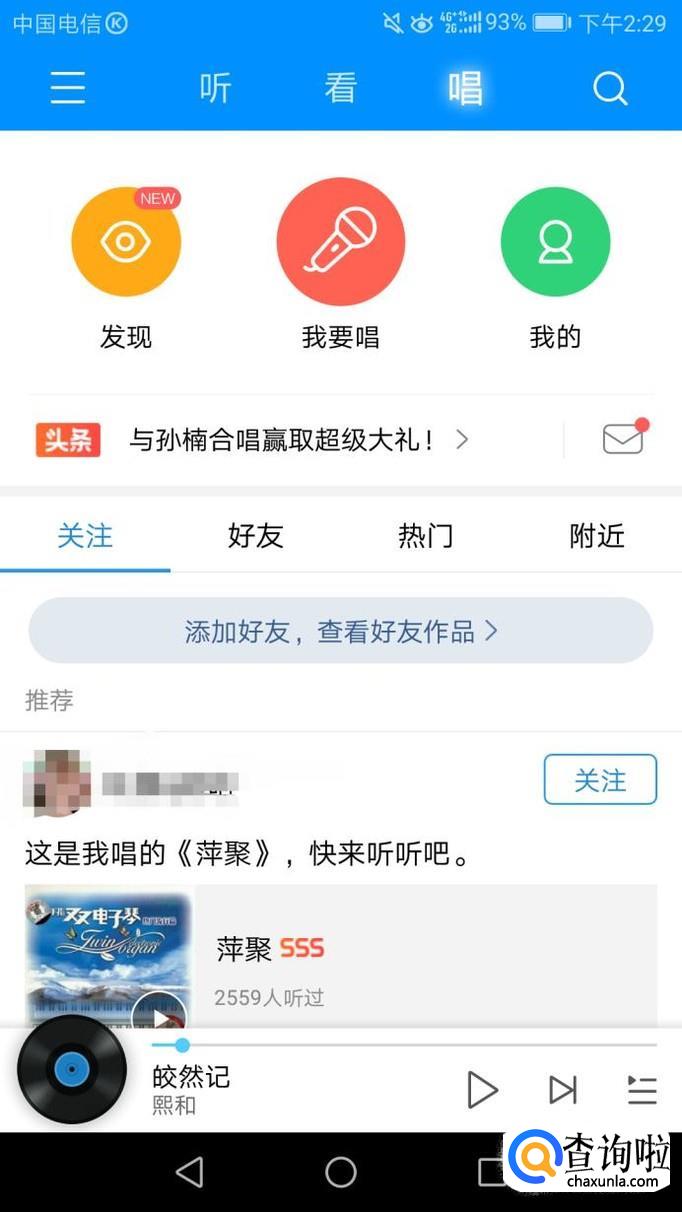Viewport: 682px width, 1212px height.
Task: Switch to the 好友 tab
Action: (256, 536)
